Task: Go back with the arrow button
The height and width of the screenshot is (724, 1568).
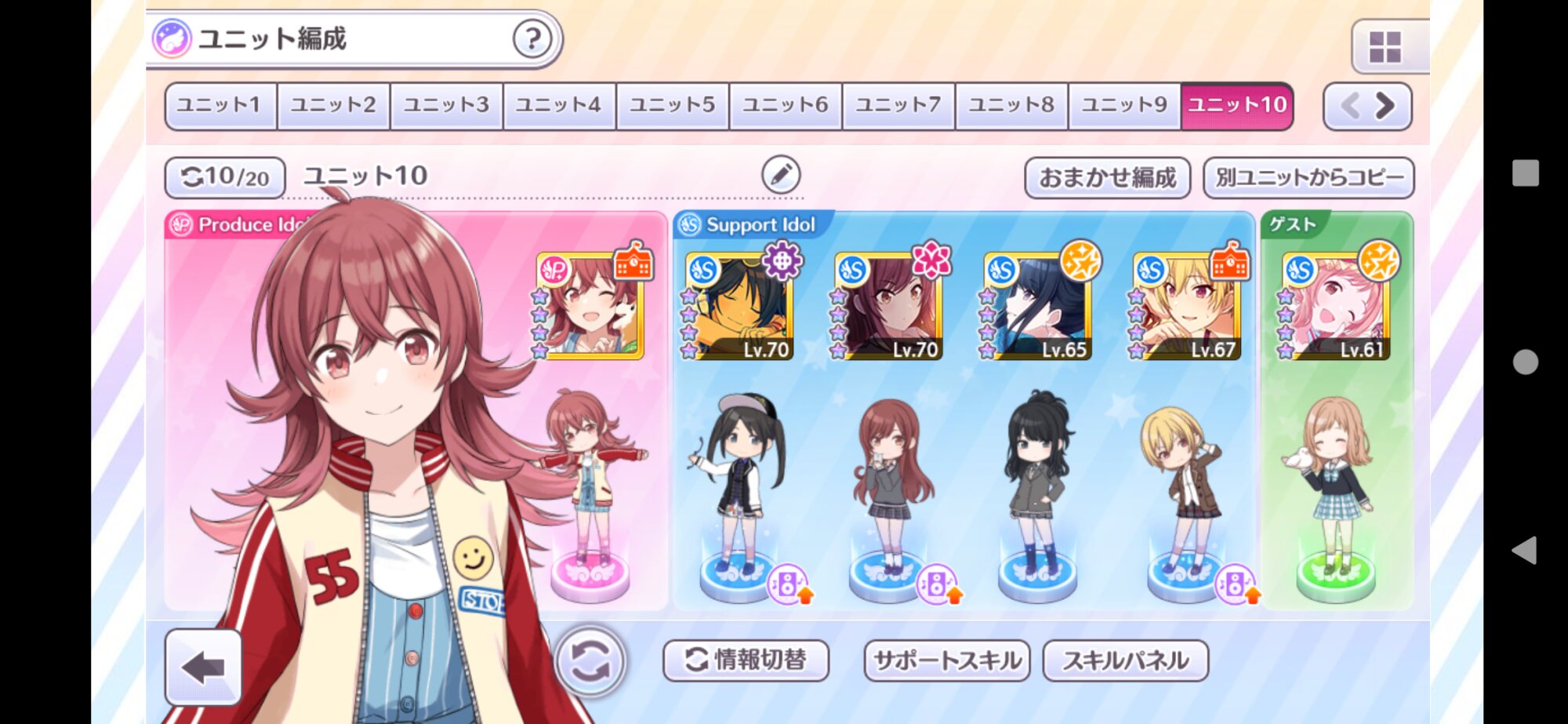Action: tap(203, 668)
